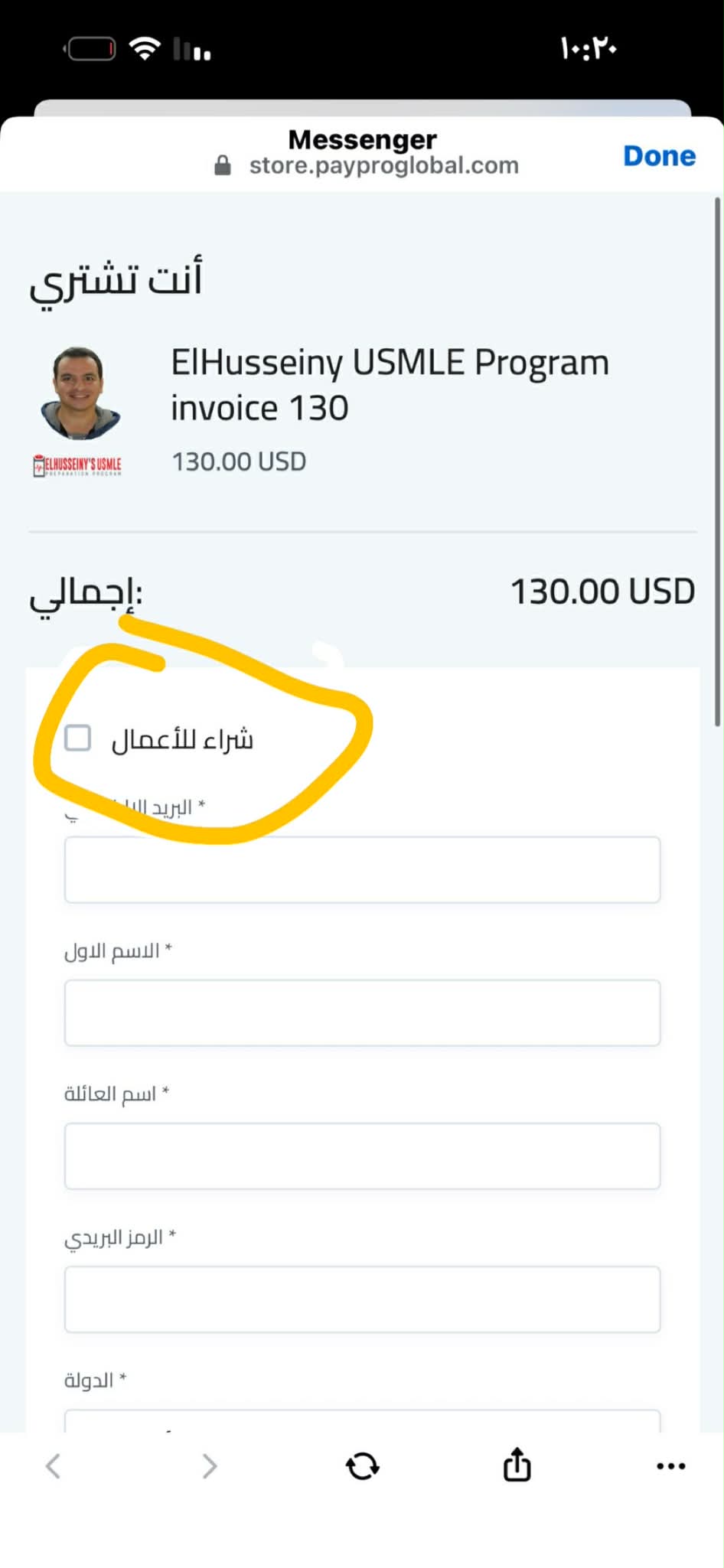Share this page via share icon

(517, 1465)
